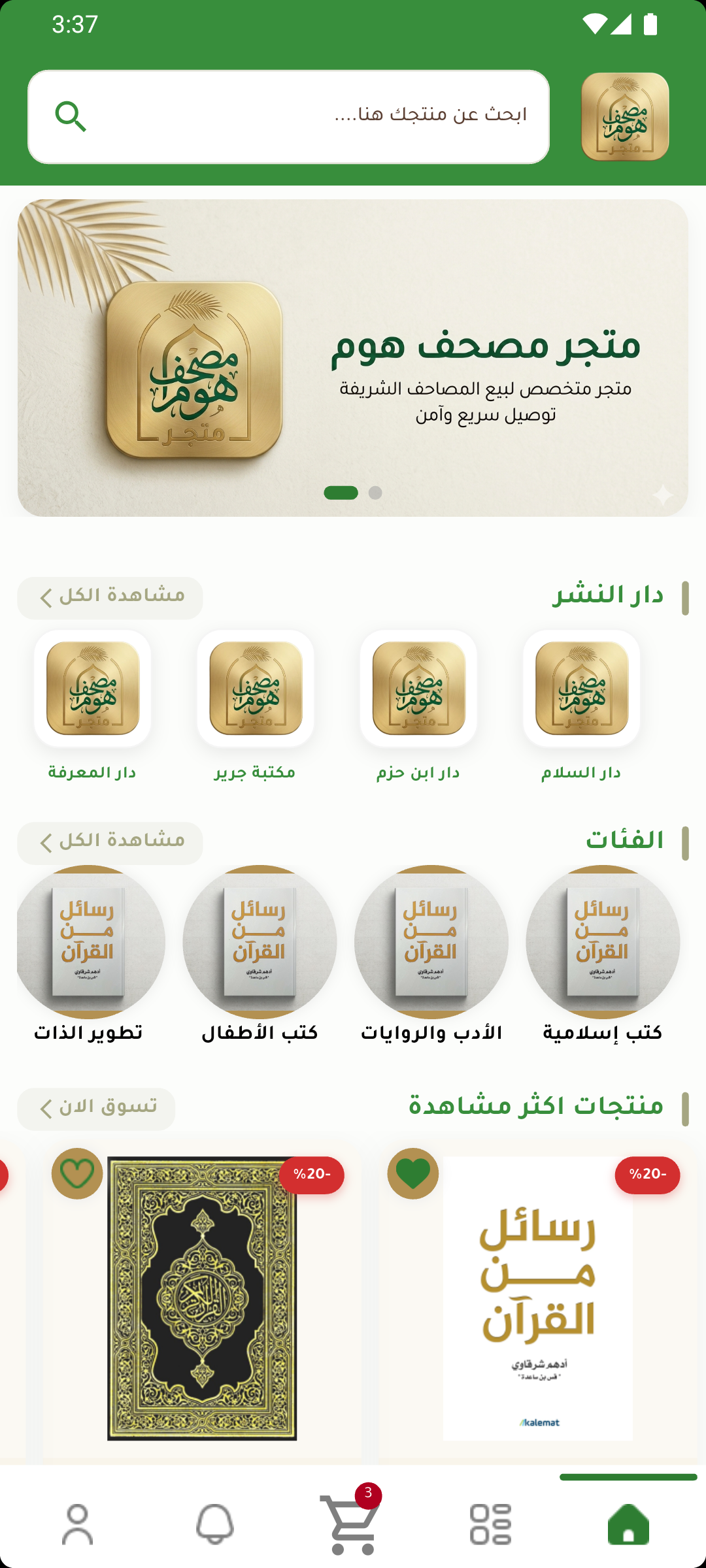Toggle the favorite heart on رسائل من القرآن
The height and width of the screenshot is (1568, 706).
(412, 1175)
